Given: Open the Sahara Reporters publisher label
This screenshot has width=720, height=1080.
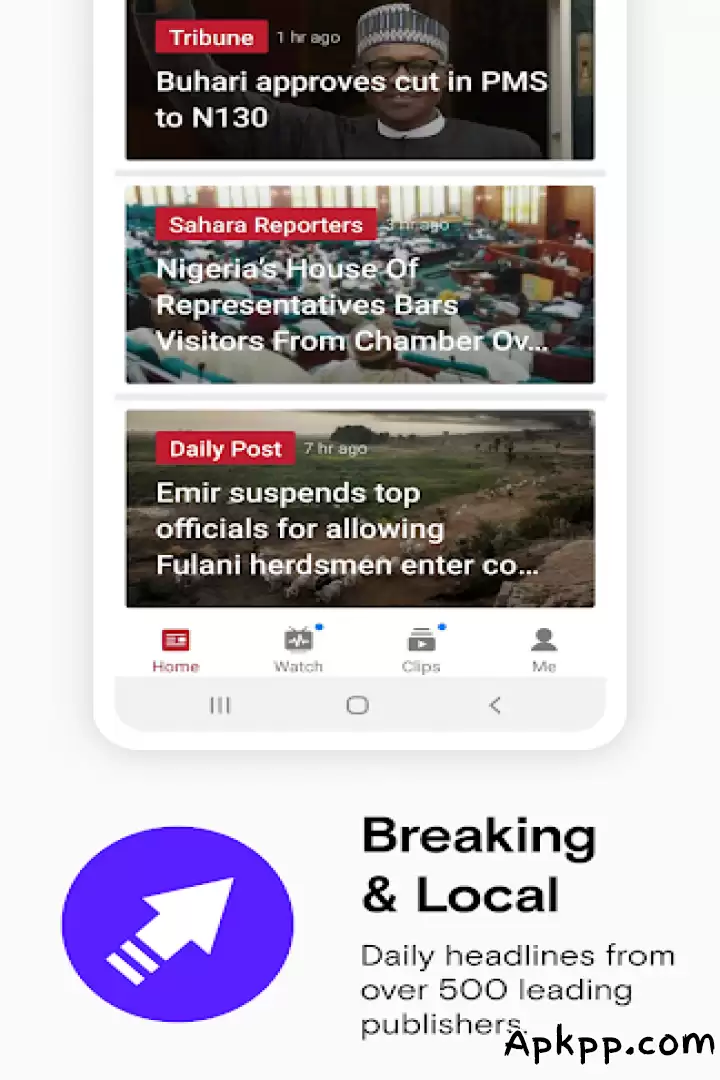Looking at the screenshot, I should [x=265, y=224].
